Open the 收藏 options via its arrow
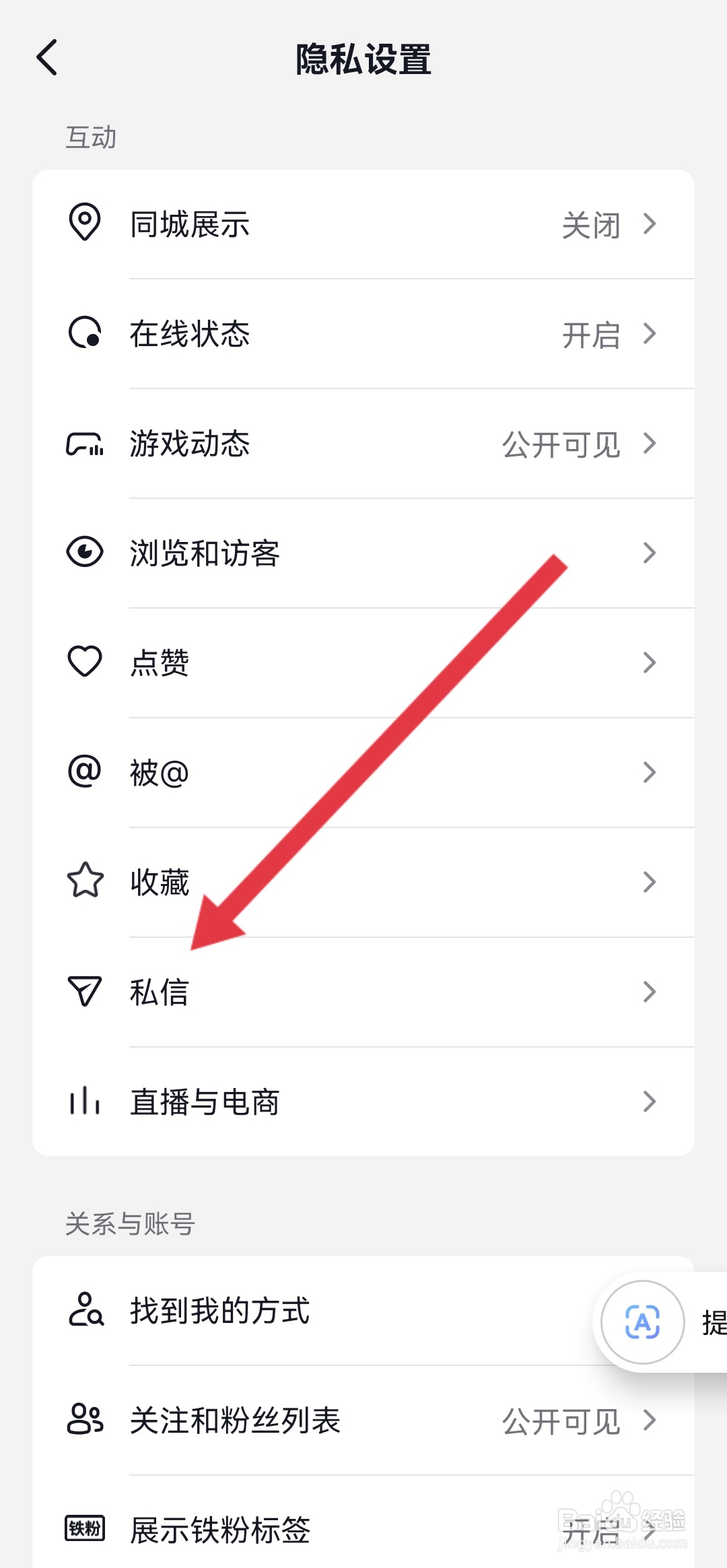This screenshot has width=727, height=1568. click(x=648, y=883)
